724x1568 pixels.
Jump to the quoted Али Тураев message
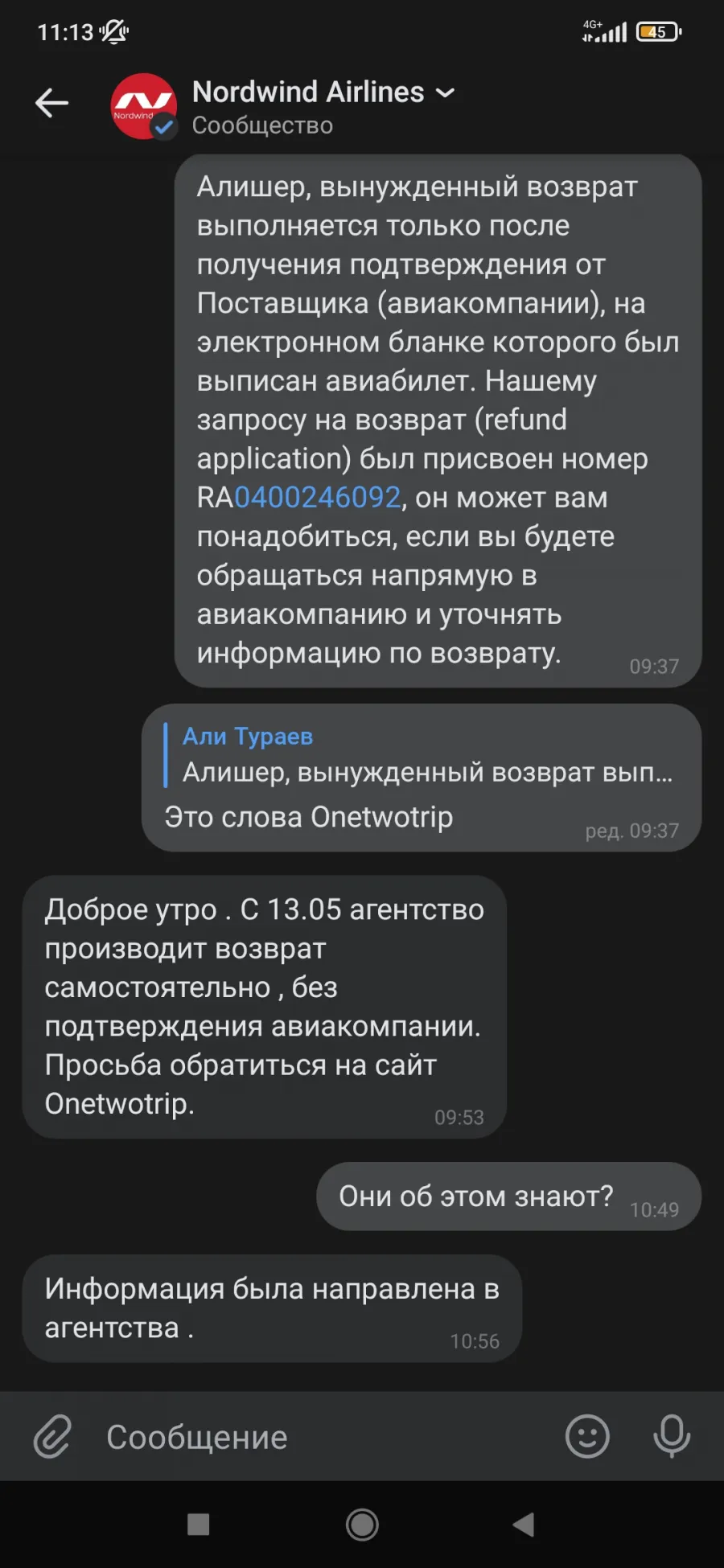click(418, 755)
